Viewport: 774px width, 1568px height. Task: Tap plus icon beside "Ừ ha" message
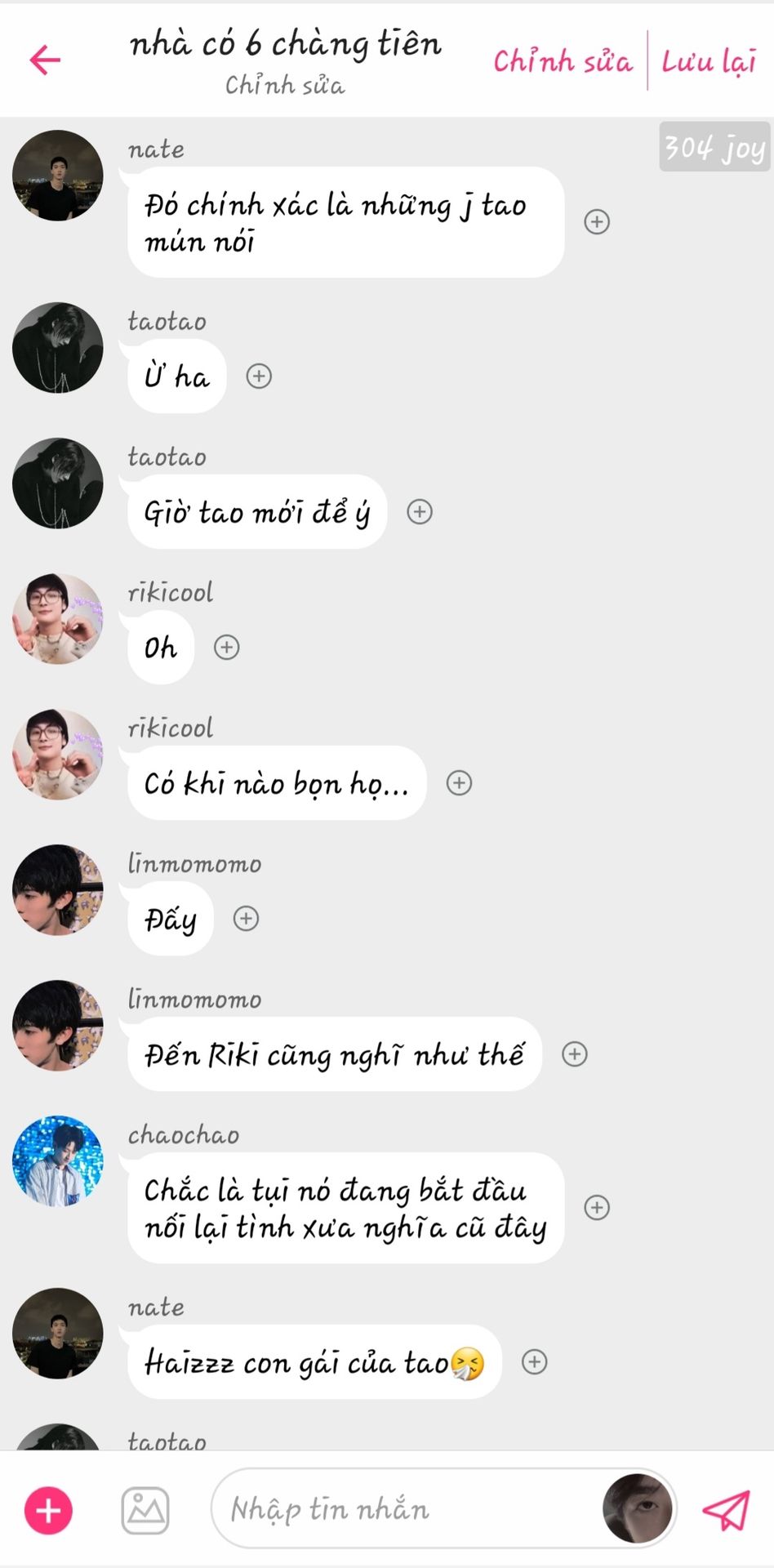coord(259,376)
